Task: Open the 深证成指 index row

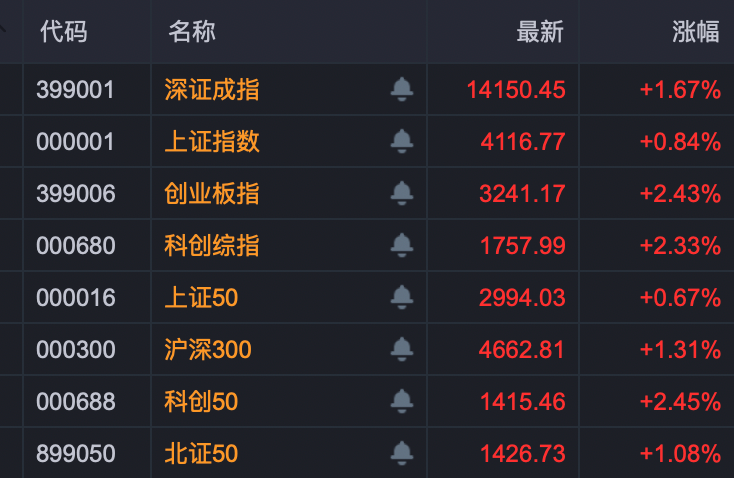Action: tap(212, 90)
